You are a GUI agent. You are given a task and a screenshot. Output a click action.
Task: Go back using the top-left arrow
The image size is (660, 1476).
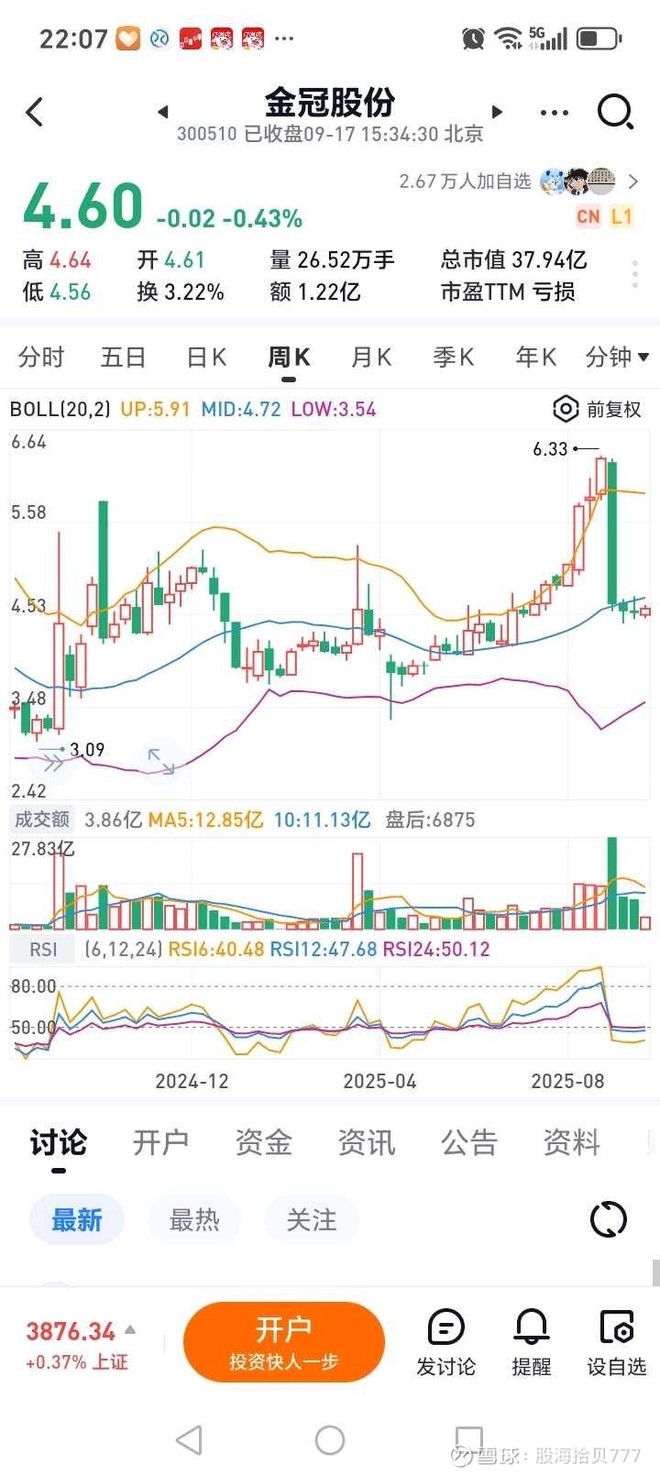(x=35, y=112)
